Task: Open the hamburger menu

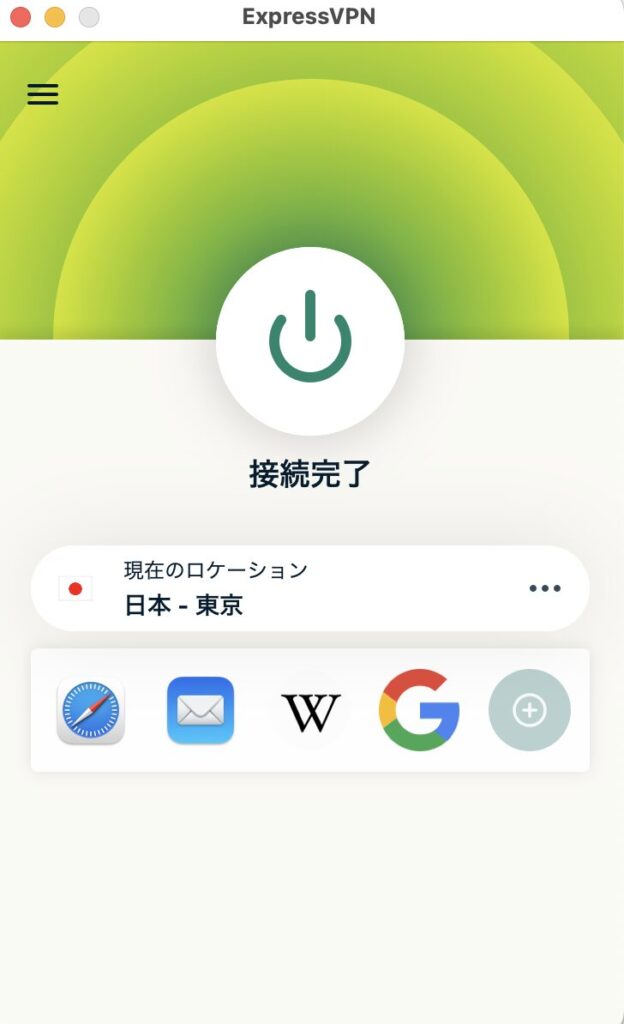Action: (42, 94)
